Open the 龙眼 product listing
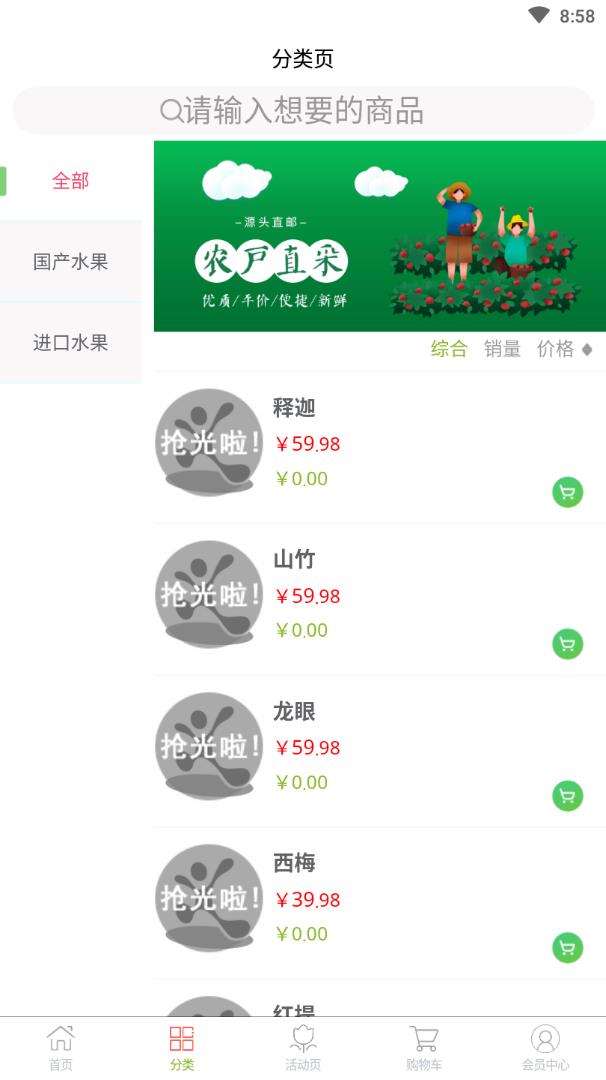This screenshot has height=1080, width=606. [294, 712]
